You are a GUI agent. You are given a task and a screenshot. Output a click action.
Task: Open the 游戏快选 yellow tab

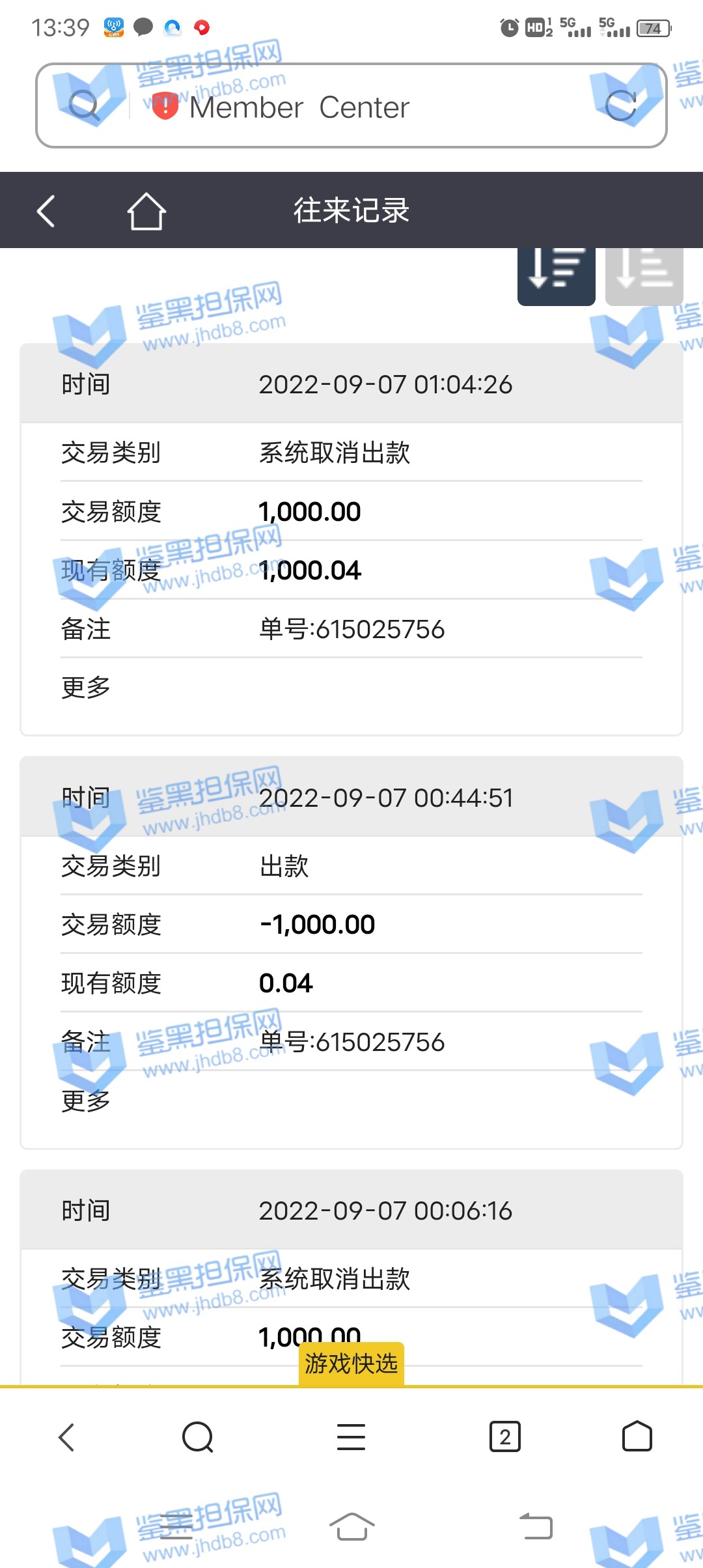(351, 1364)
